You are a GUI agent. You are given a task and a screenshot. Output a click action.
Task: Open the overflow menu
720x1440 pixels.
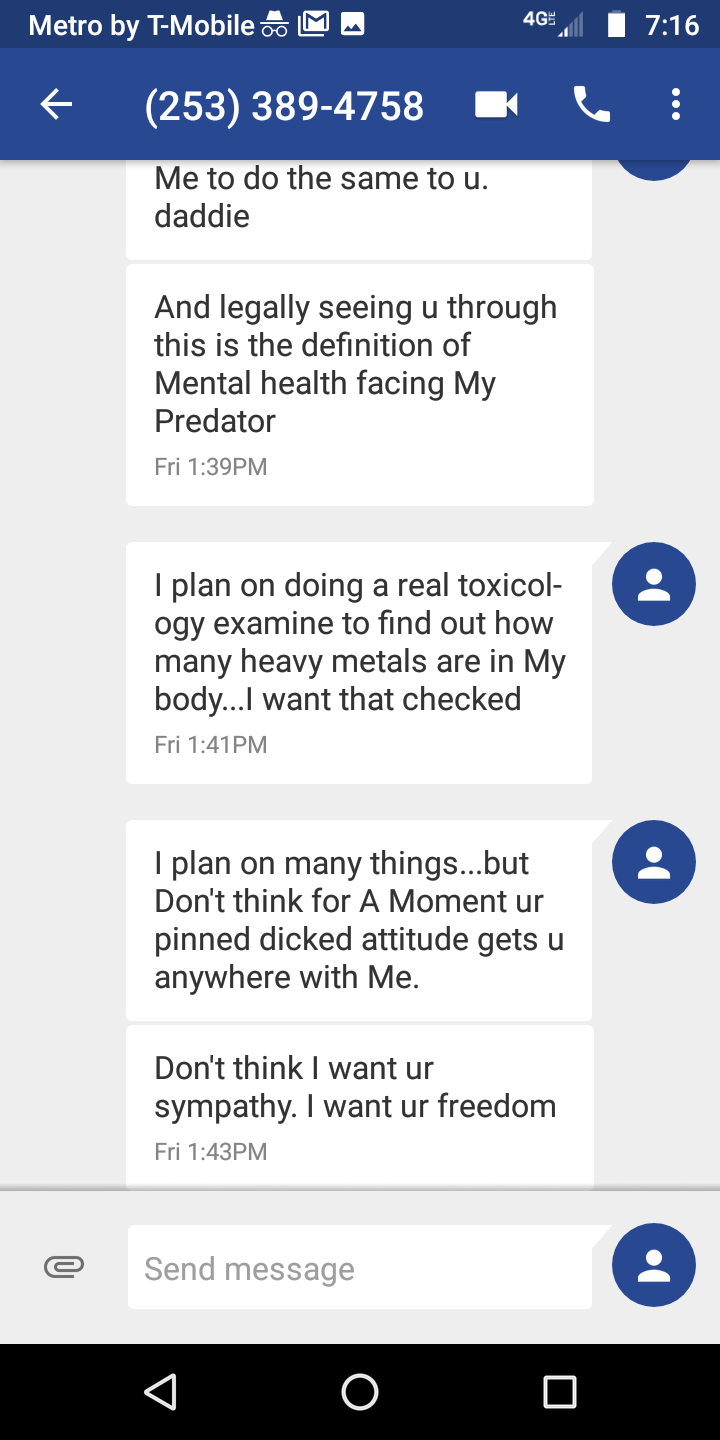[x=676, y=105]
